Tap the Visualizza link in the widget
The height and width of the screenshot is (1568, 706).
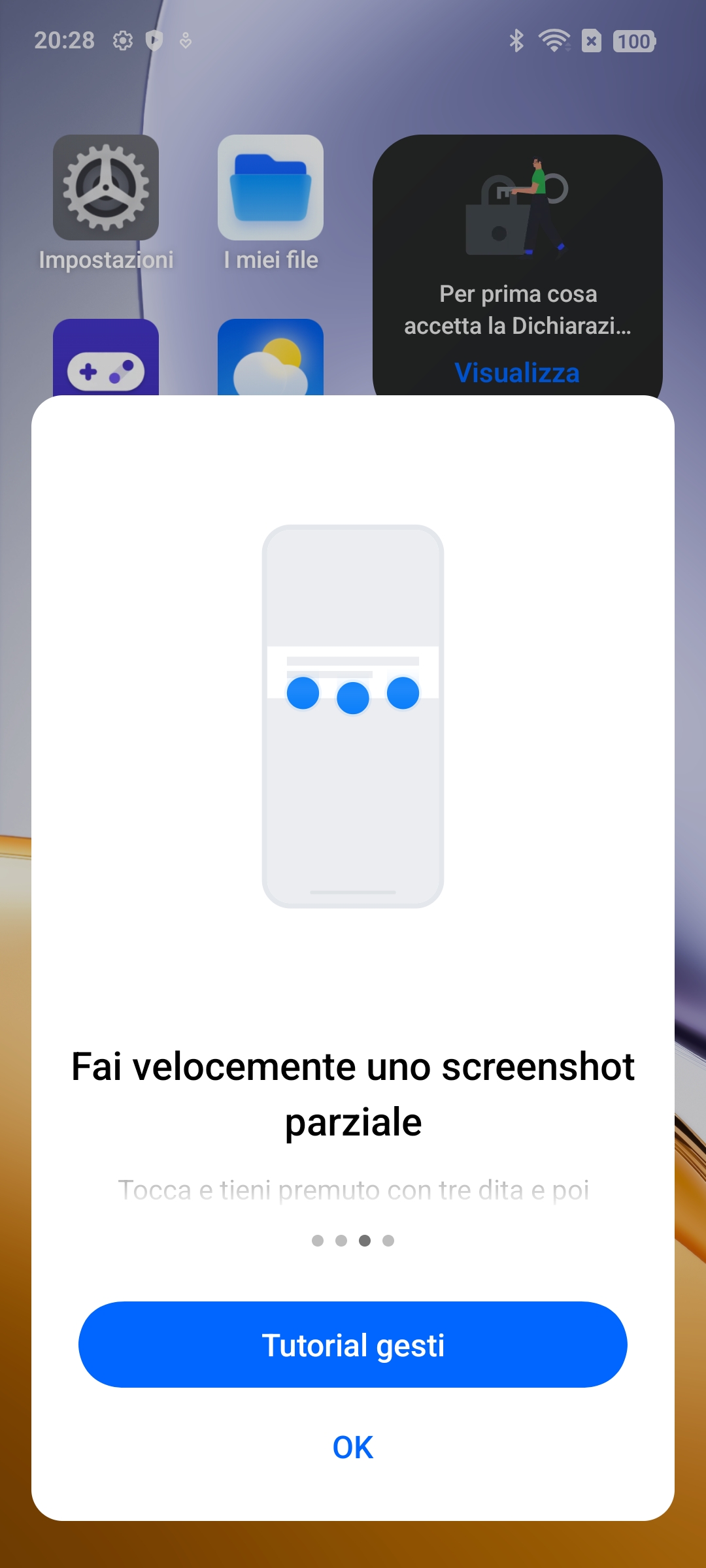[517, 372]
